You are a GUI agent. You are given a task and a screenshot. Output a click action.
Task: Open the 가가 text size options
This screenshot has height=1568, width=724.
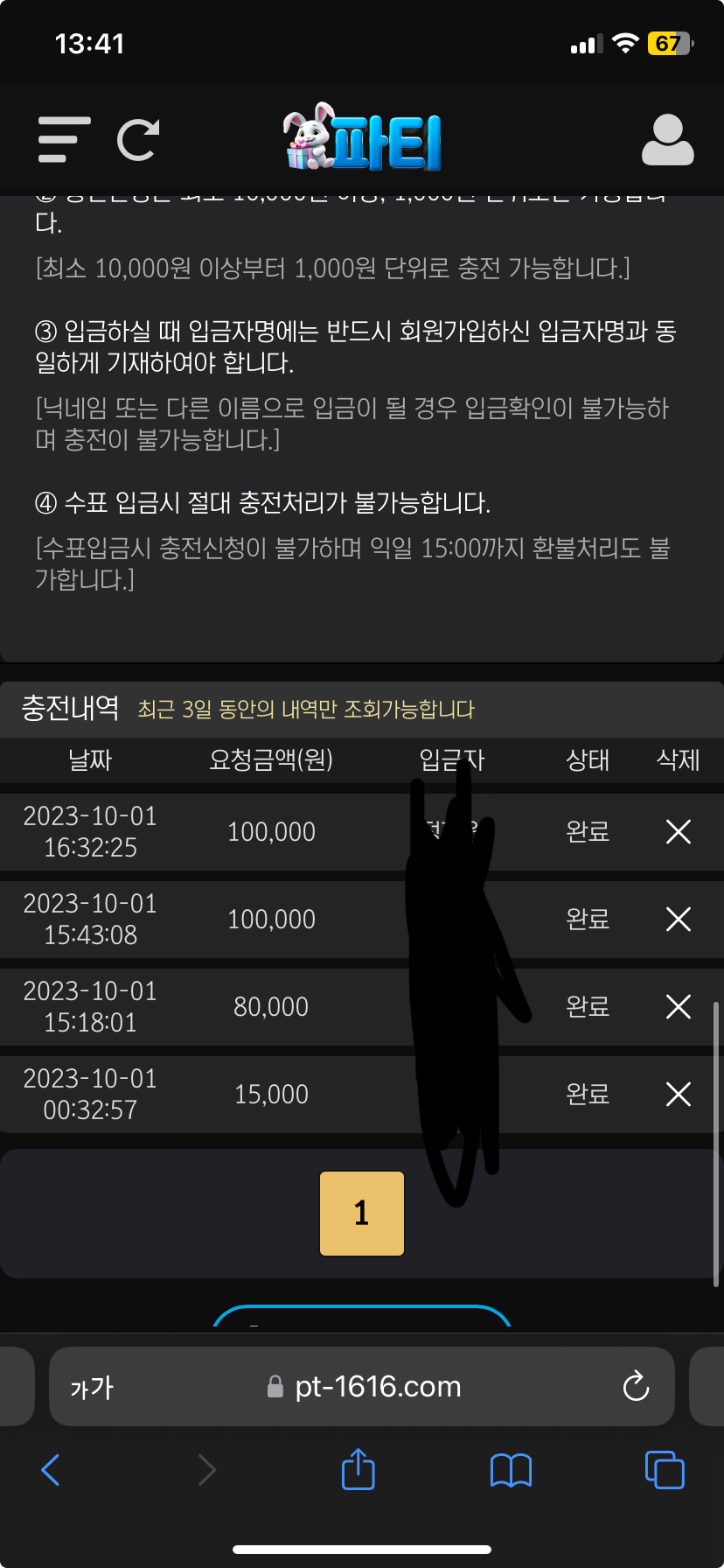tap(92, 1388)
